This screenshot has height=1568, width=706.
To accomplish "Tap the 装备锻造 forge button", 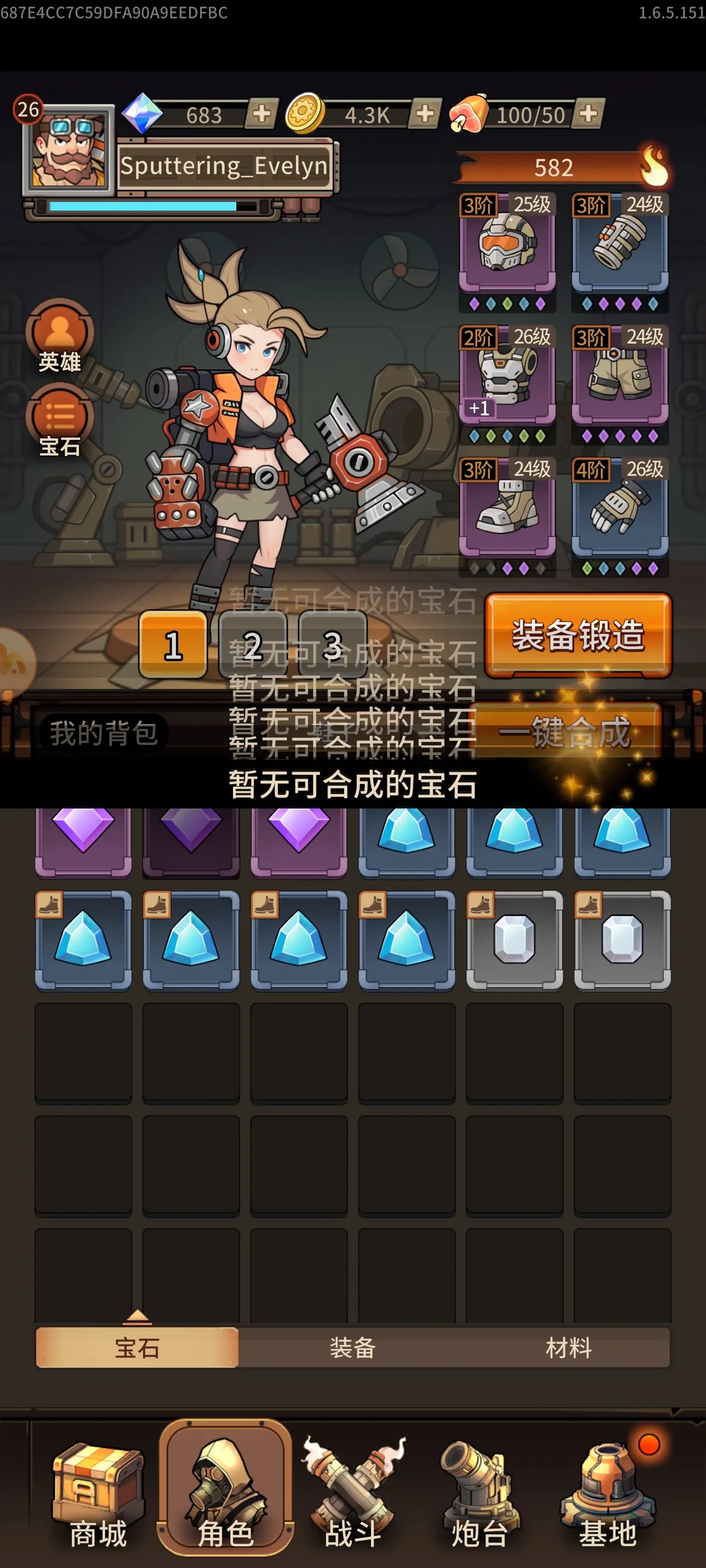I will point(578,635).
